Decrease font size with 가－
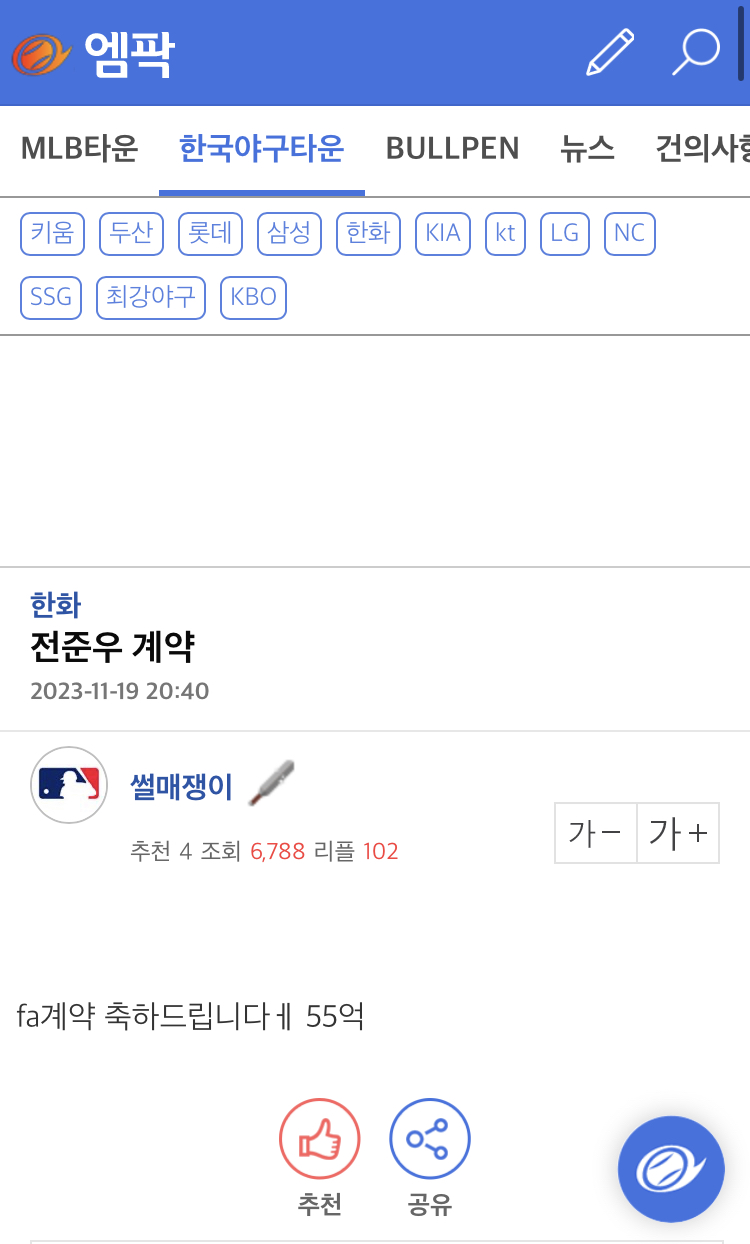750x1244 pixels. (596, 832)
